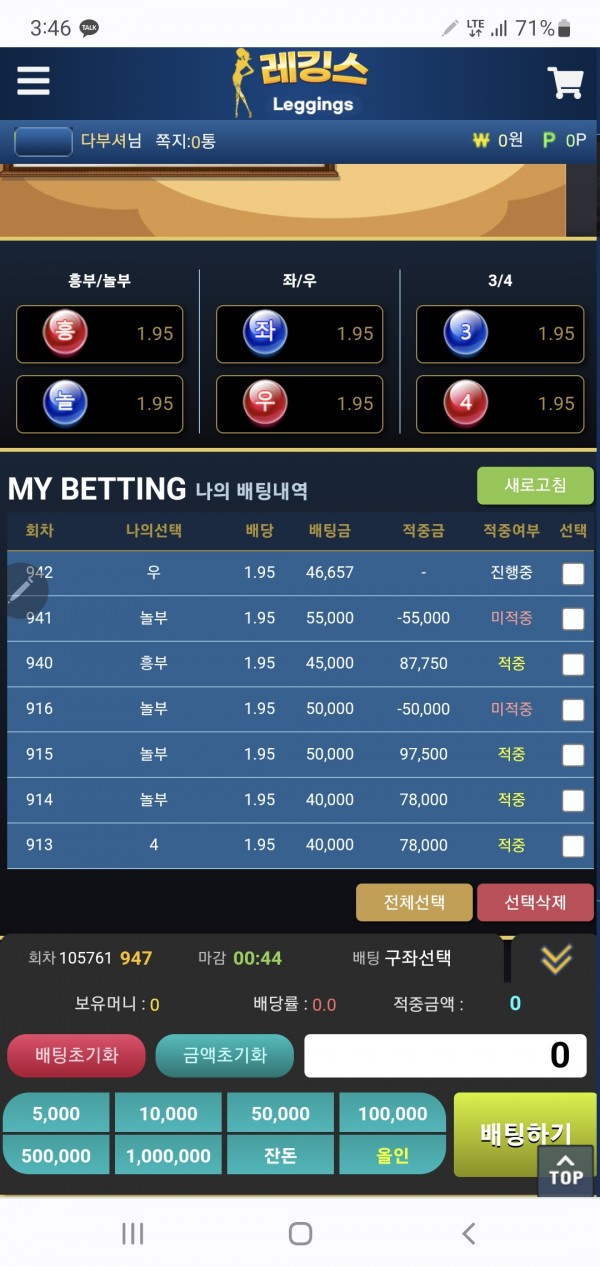600x1267 pixels.
Task: Tap 새로고침 to refresh betting history
Action: pos(535,485)
